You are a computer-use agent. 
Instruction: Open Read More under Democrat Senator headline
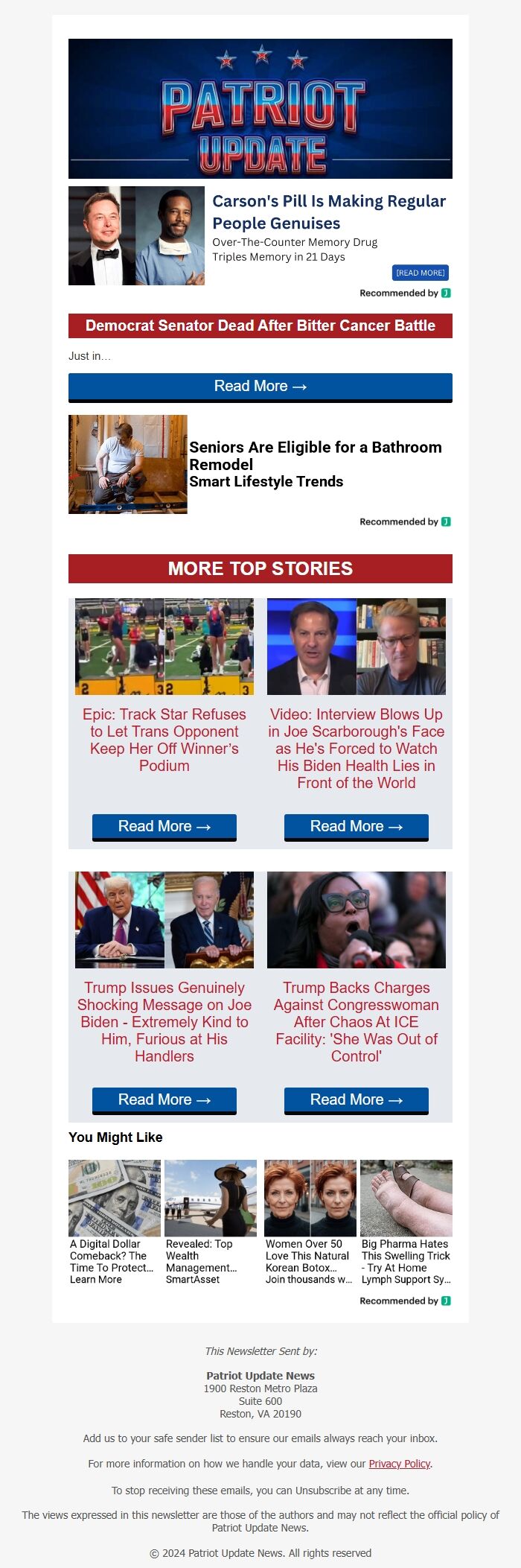click(260, 387)
